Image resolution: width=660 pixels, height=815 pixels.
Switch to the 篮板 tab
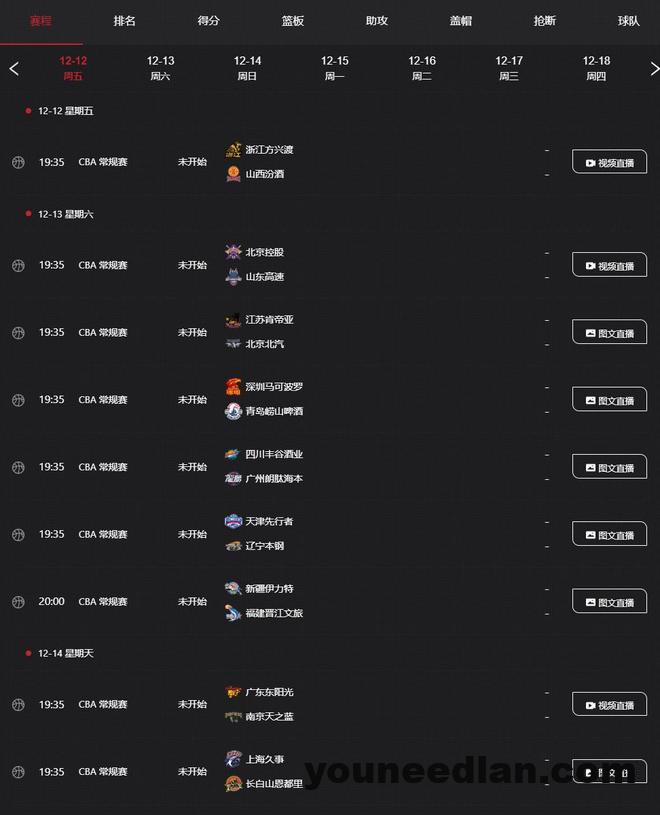click(293, 21)
